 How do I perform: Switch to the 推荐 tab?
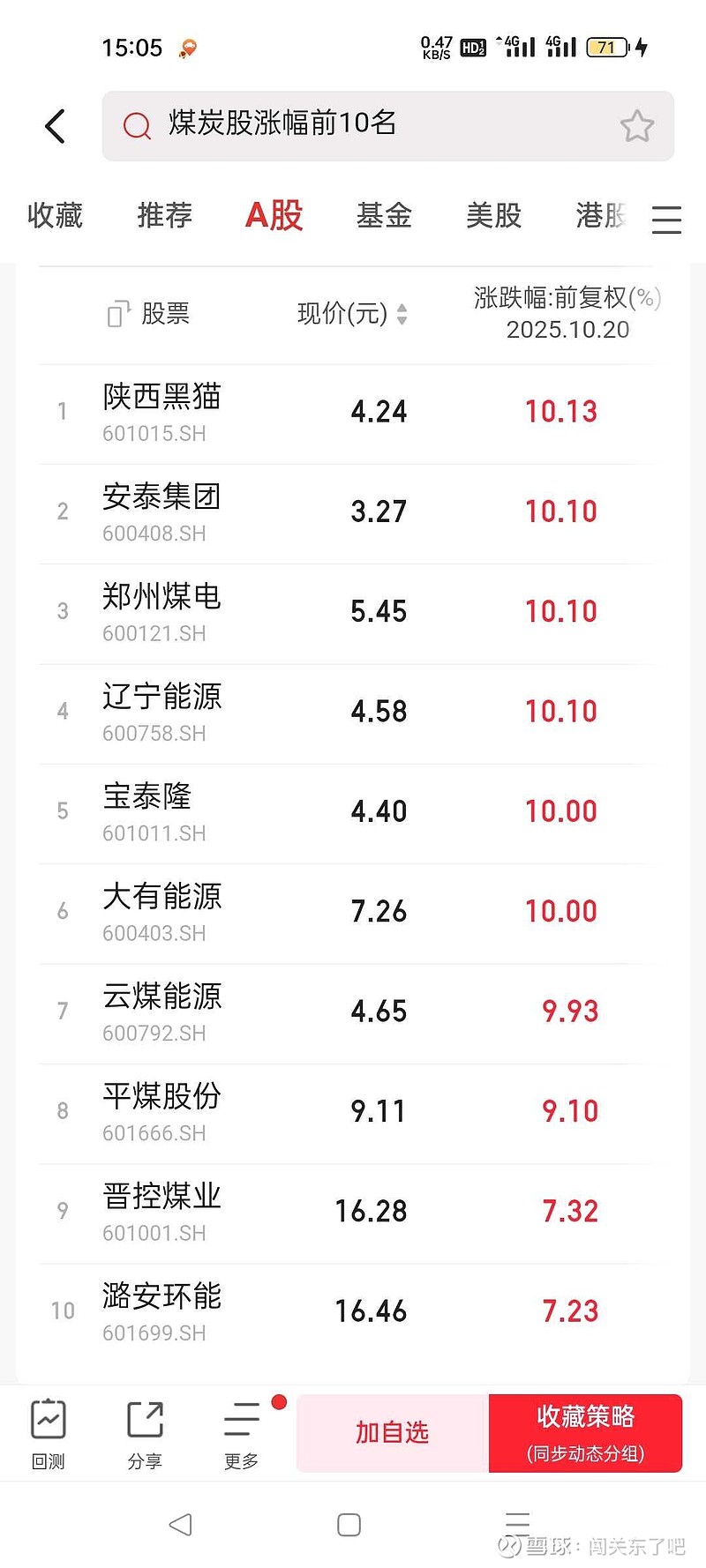click(165, 215)
